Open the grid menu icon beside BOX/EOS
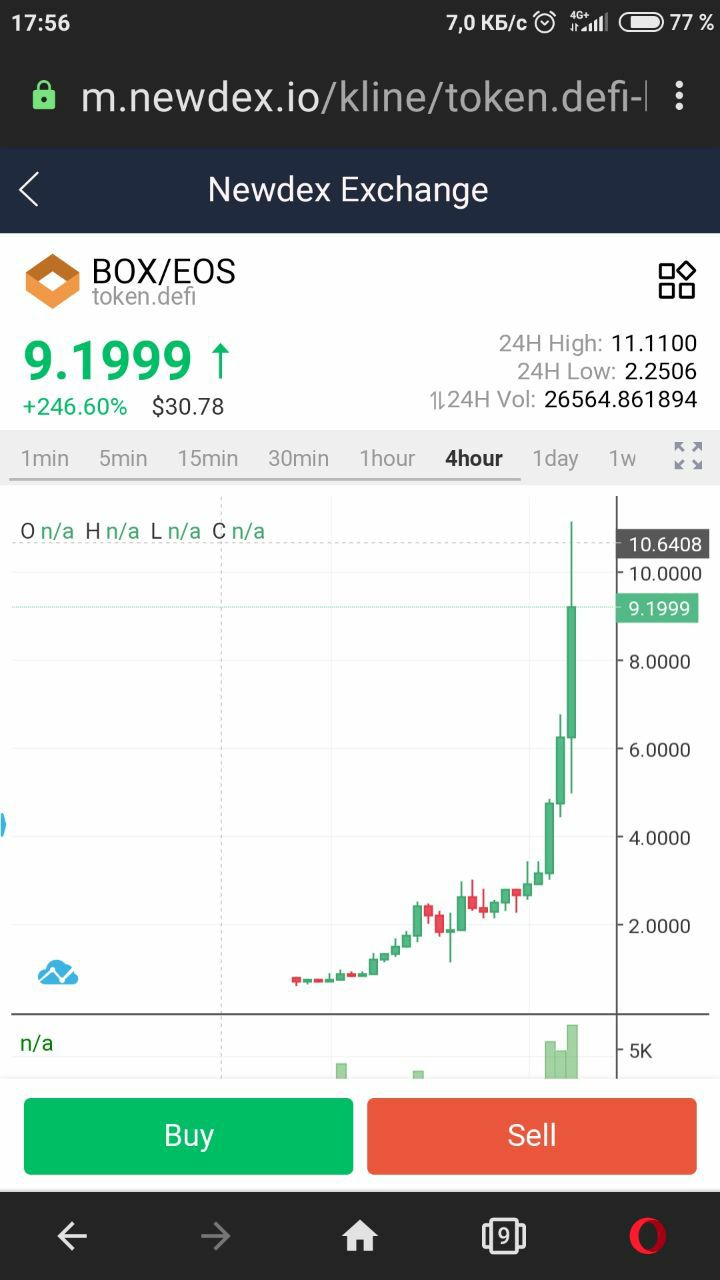This screenshot has width=720, height=1280. click(676, 280)
